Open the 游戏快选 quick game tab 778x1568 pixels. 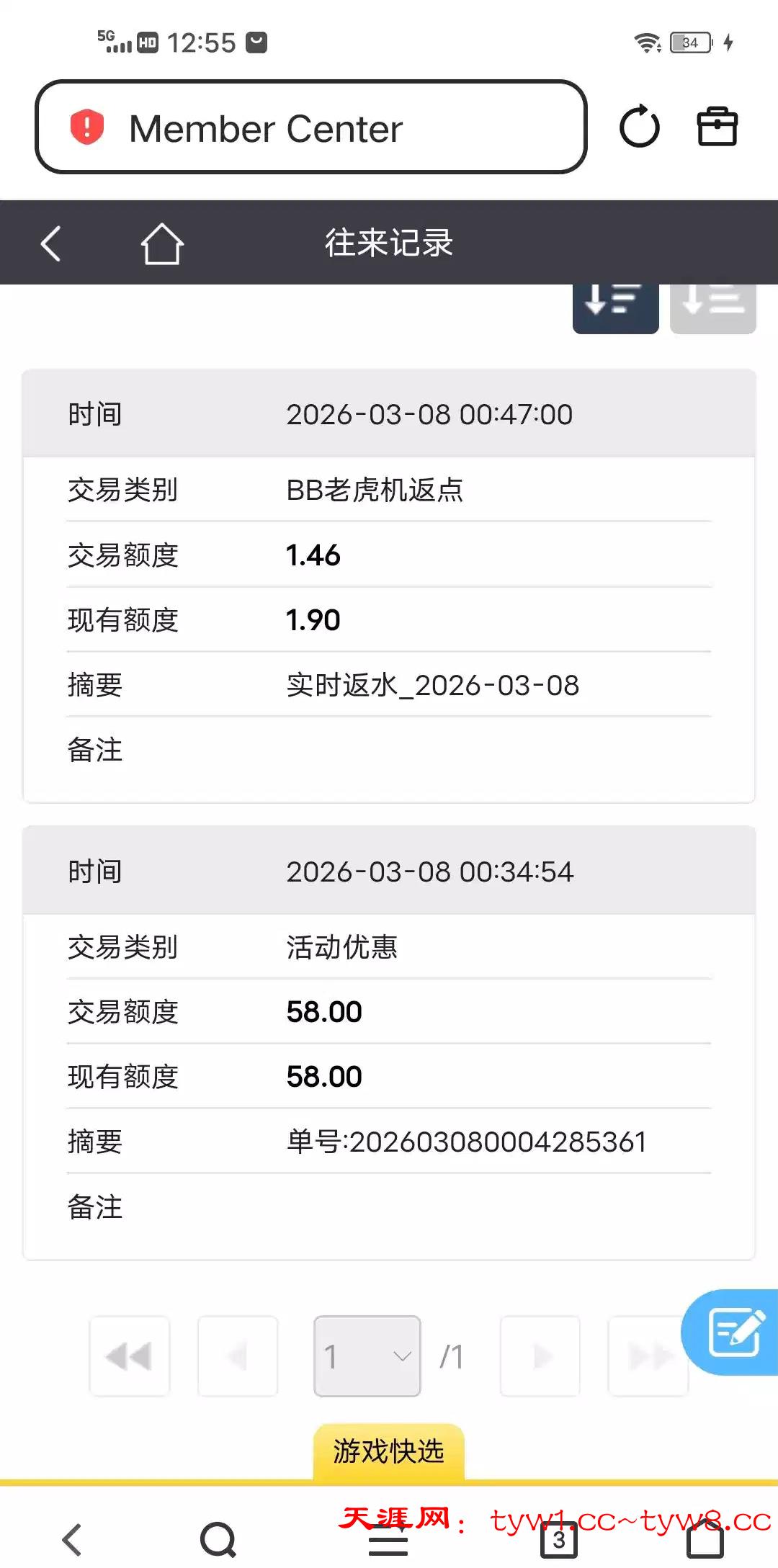[x=388, y=1451]
